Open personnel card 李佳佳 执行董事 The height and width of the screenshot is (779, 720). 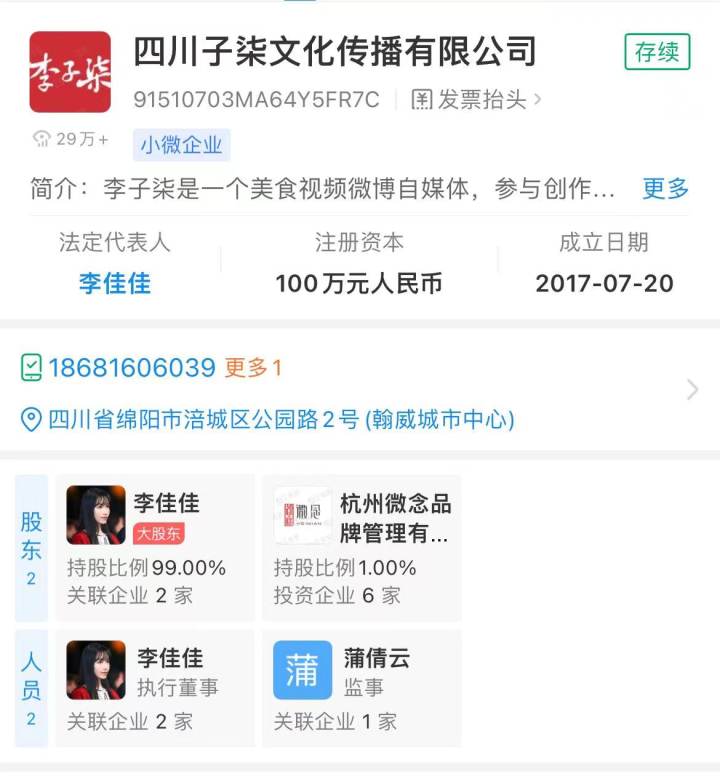click(155, 687)
